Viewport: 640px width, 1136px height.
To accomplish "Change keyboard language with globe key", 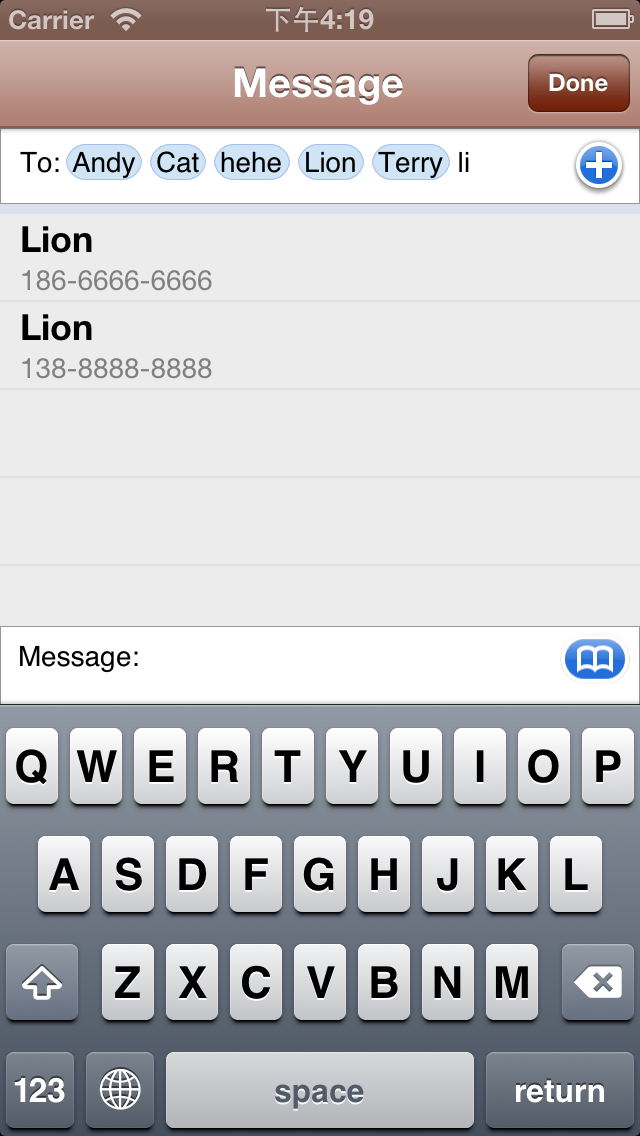I will pos(120,1090).
